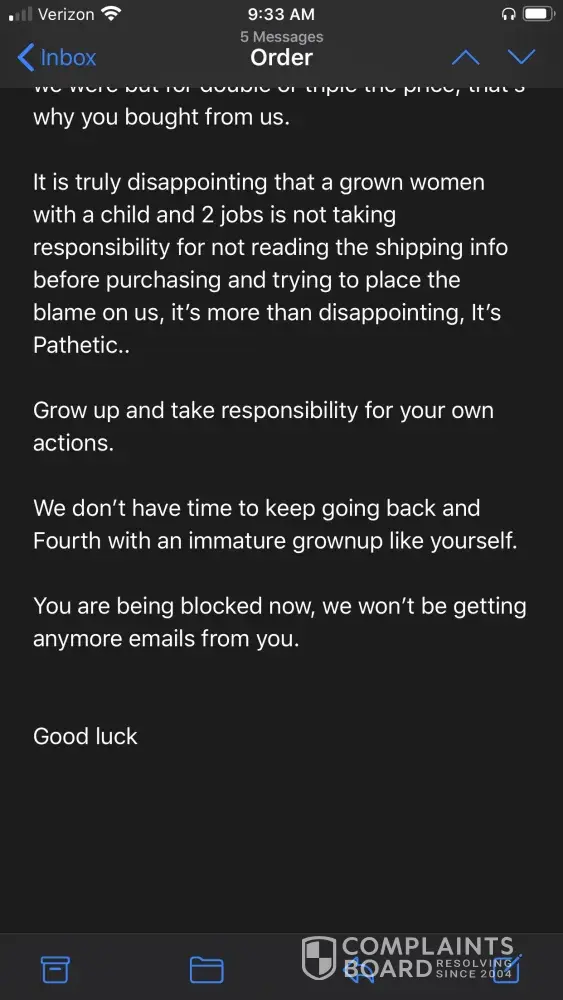Move email to a folder
This screenshot has width=563, height=1000.
(207, 969)
